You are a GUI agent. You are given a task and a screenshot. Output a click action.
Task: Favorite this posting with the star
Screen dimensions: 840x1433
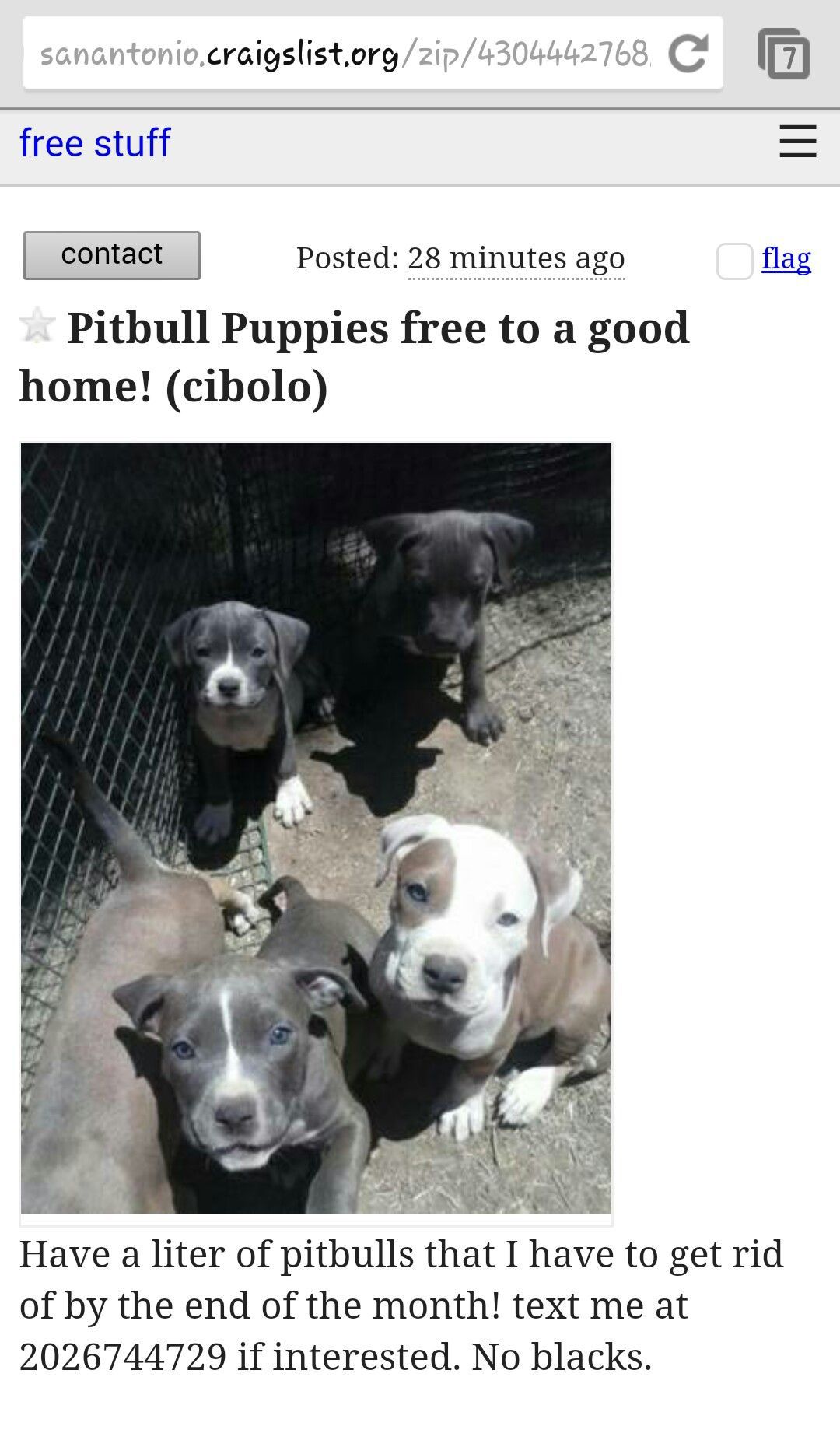coord(37,325)
